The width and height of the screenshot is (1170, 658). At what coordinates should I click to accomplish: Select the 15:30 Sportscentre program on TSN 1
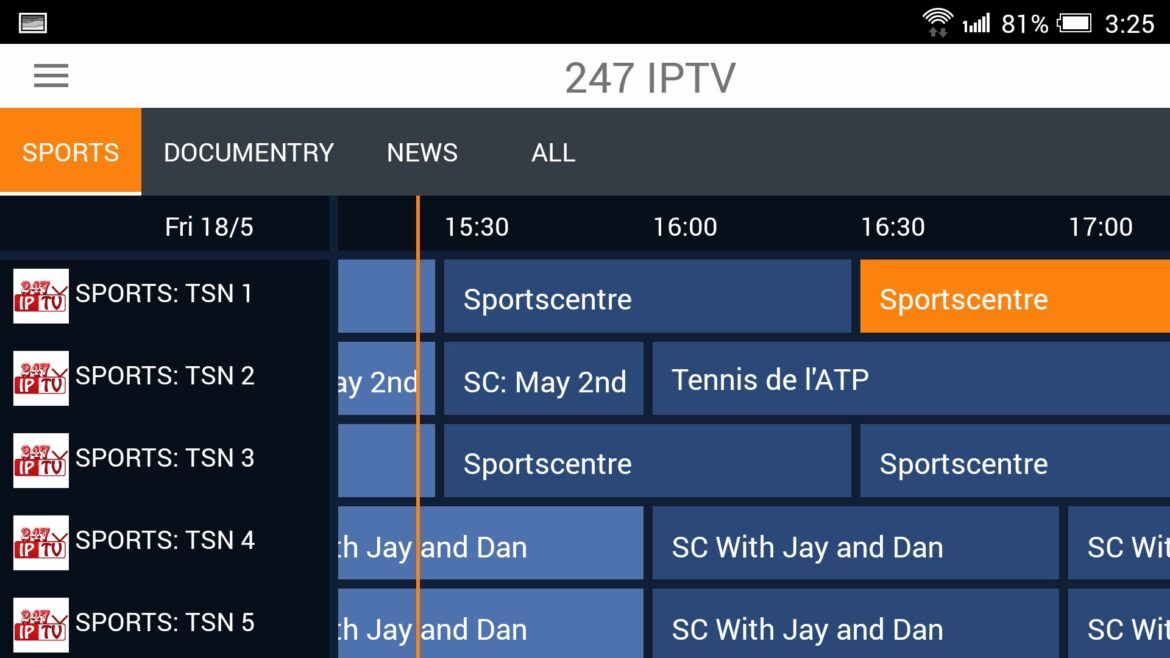[647, 297]
